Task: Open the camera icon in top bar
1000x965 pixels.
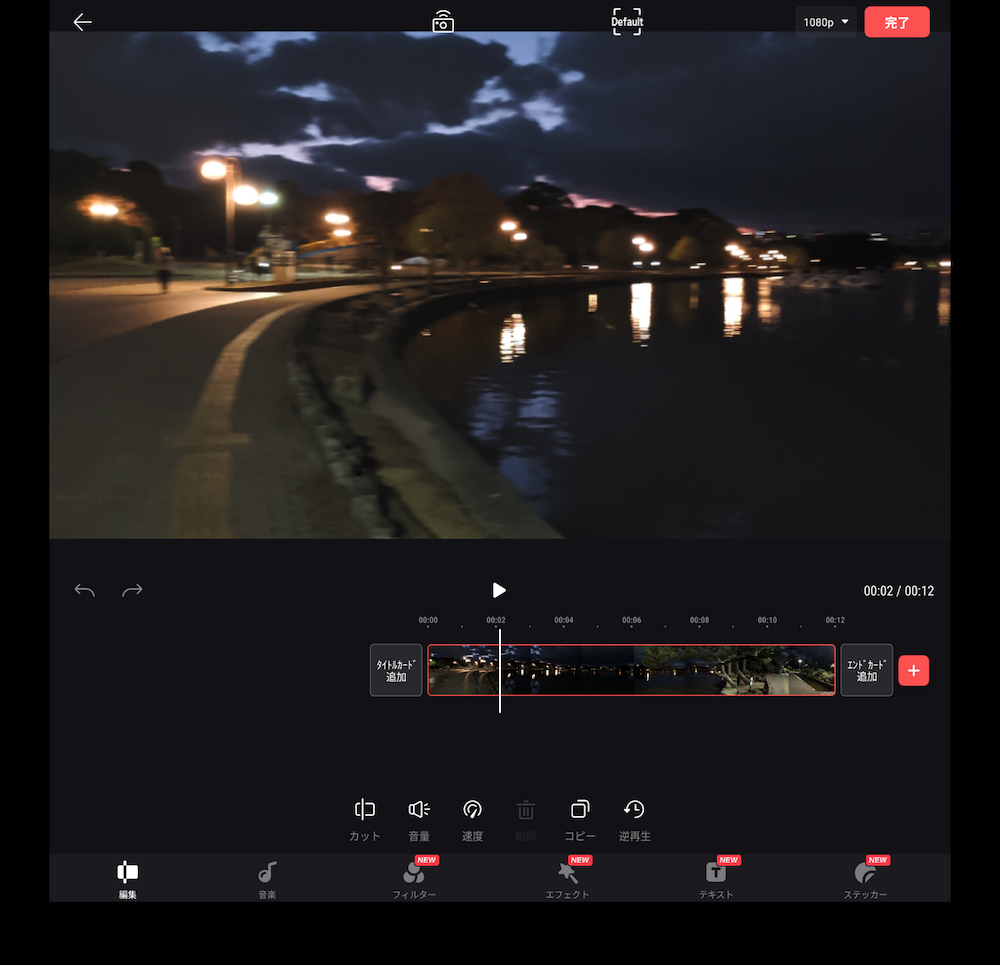Action: pyautogui.click(x=443, y=22)
